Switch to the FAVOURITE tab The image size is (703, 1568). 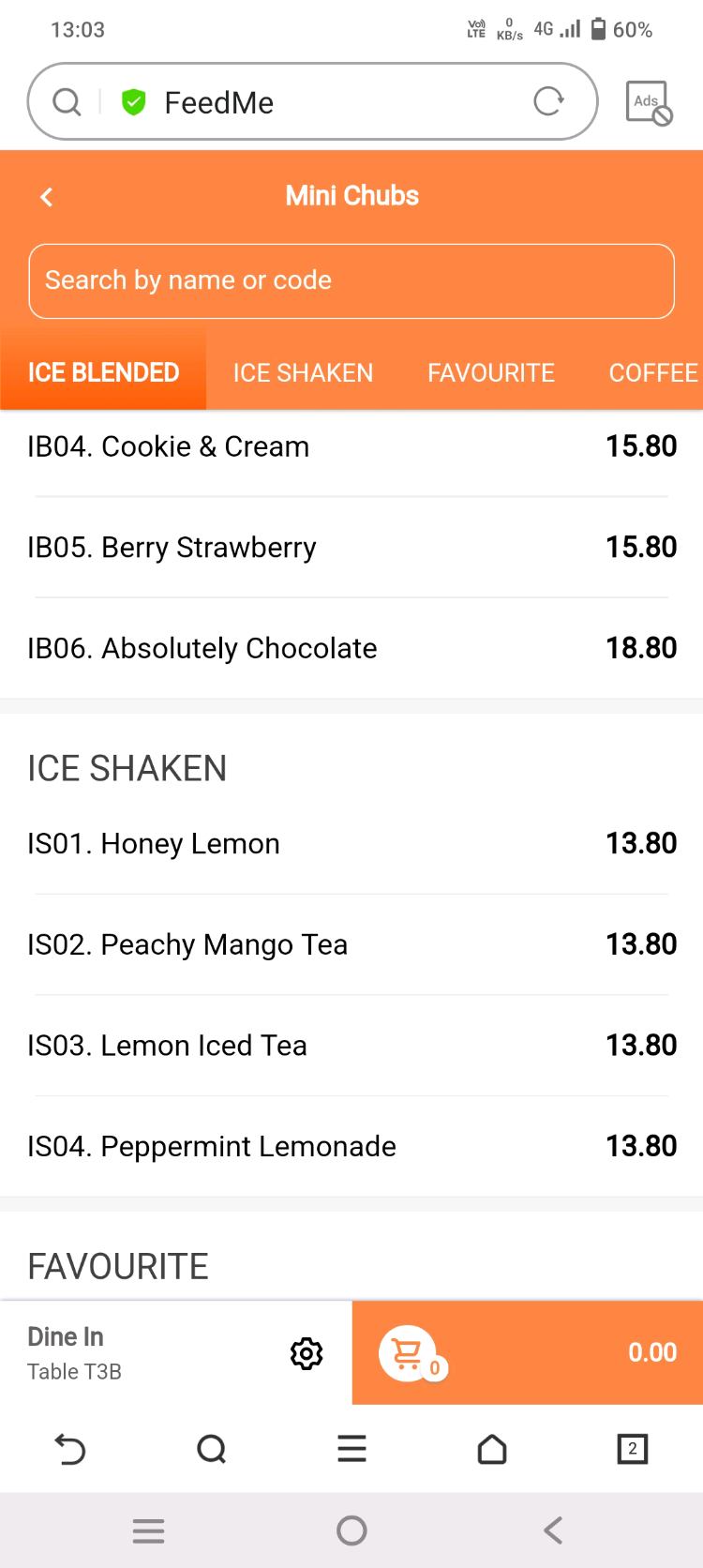point(490,372)
